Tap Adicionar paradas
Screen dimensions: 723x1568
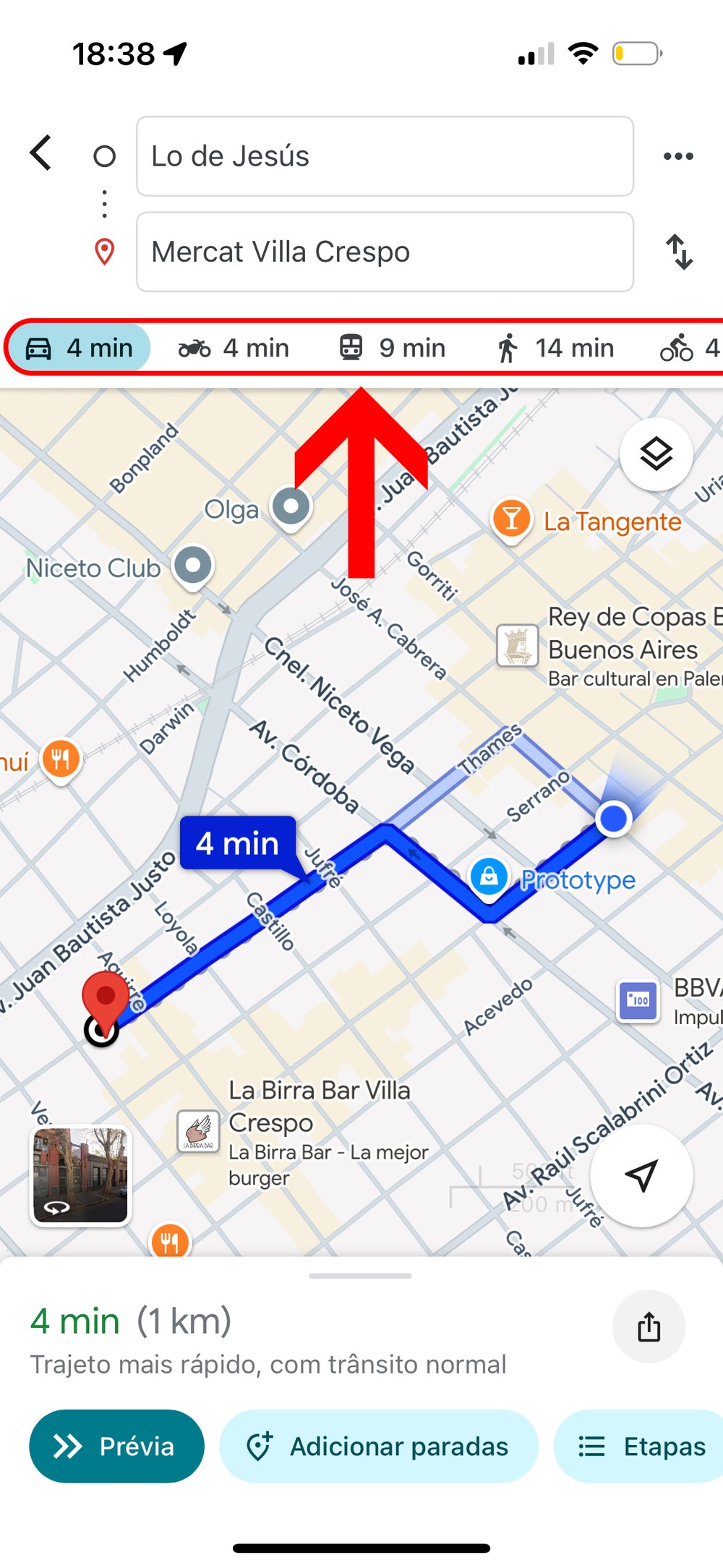click(379, 1446)
